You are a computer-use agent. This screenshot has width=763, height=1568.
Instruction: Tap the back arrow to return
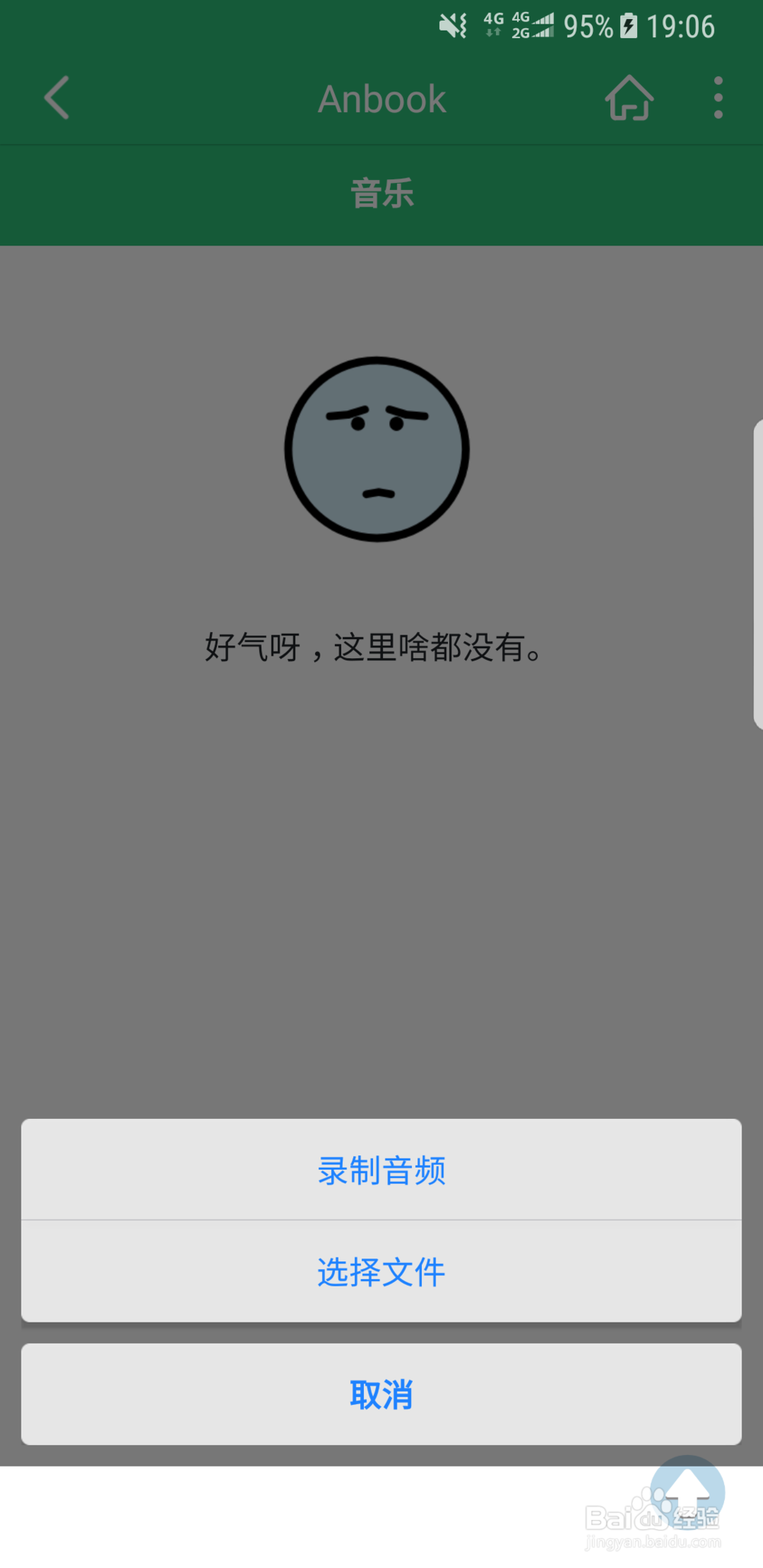55,98
